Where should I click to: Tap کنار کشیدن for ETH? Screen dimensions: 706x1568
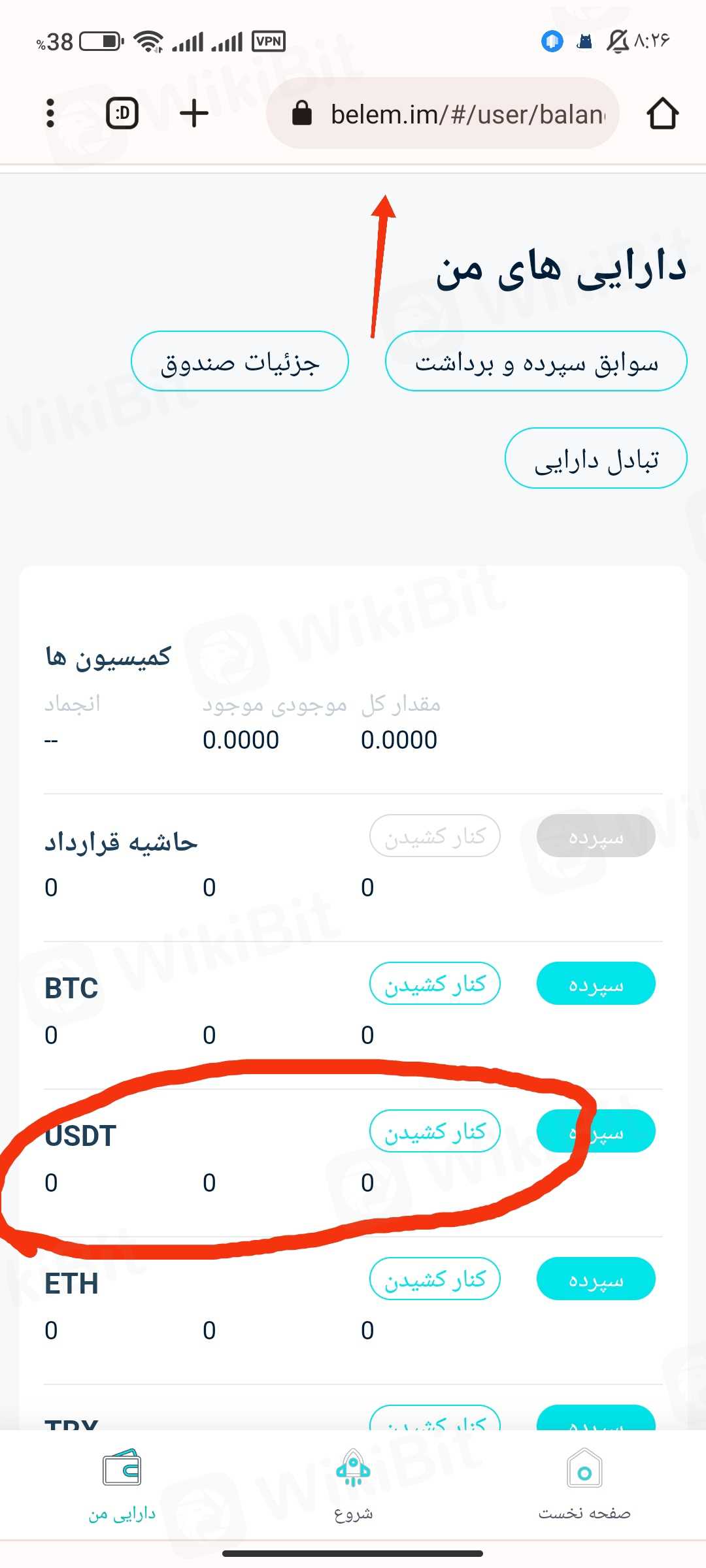(x=435, y=1279)
